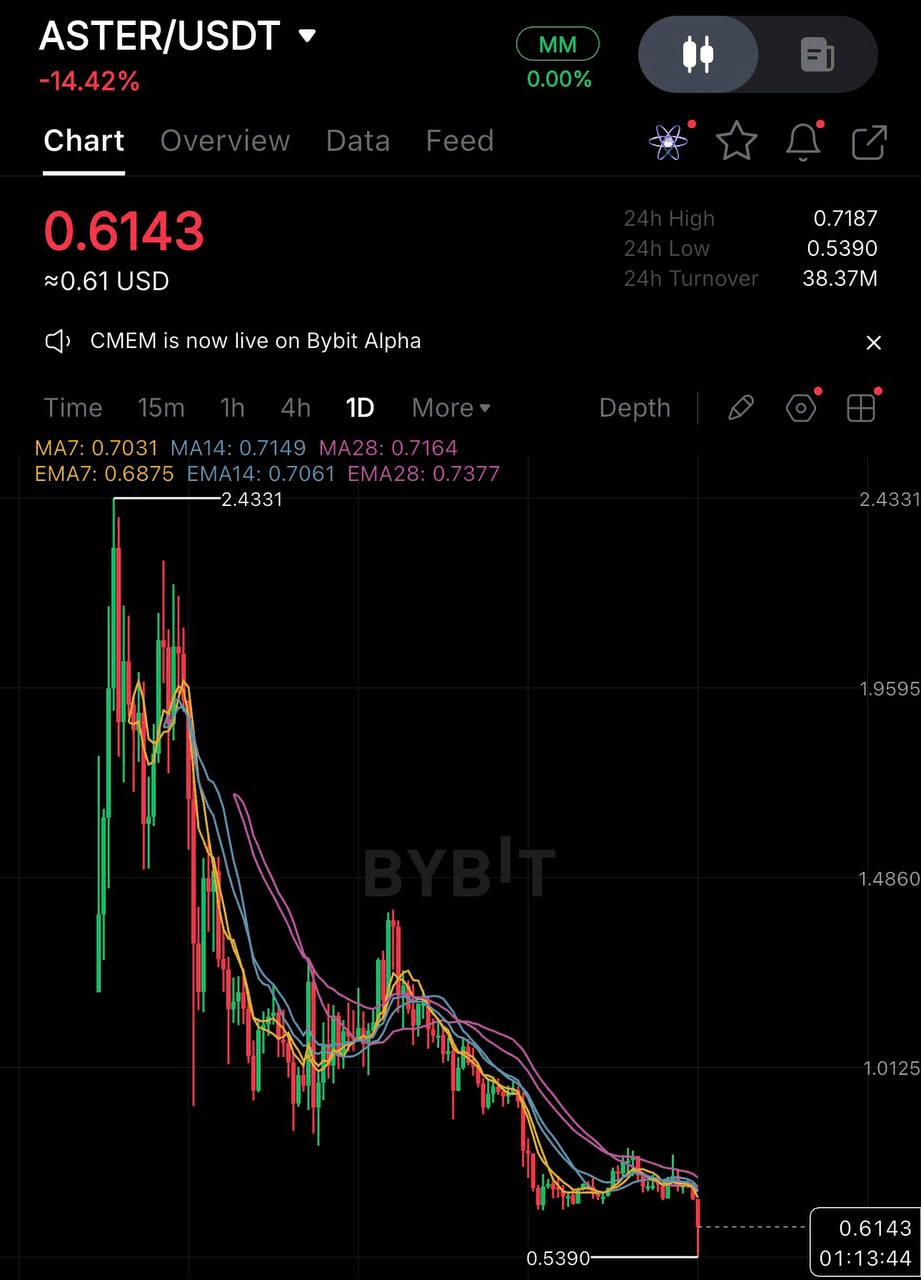Expand the More intervals dropdown
Image resolution: width=921 pixels, height=1280 pixels.
click(451, 408)
